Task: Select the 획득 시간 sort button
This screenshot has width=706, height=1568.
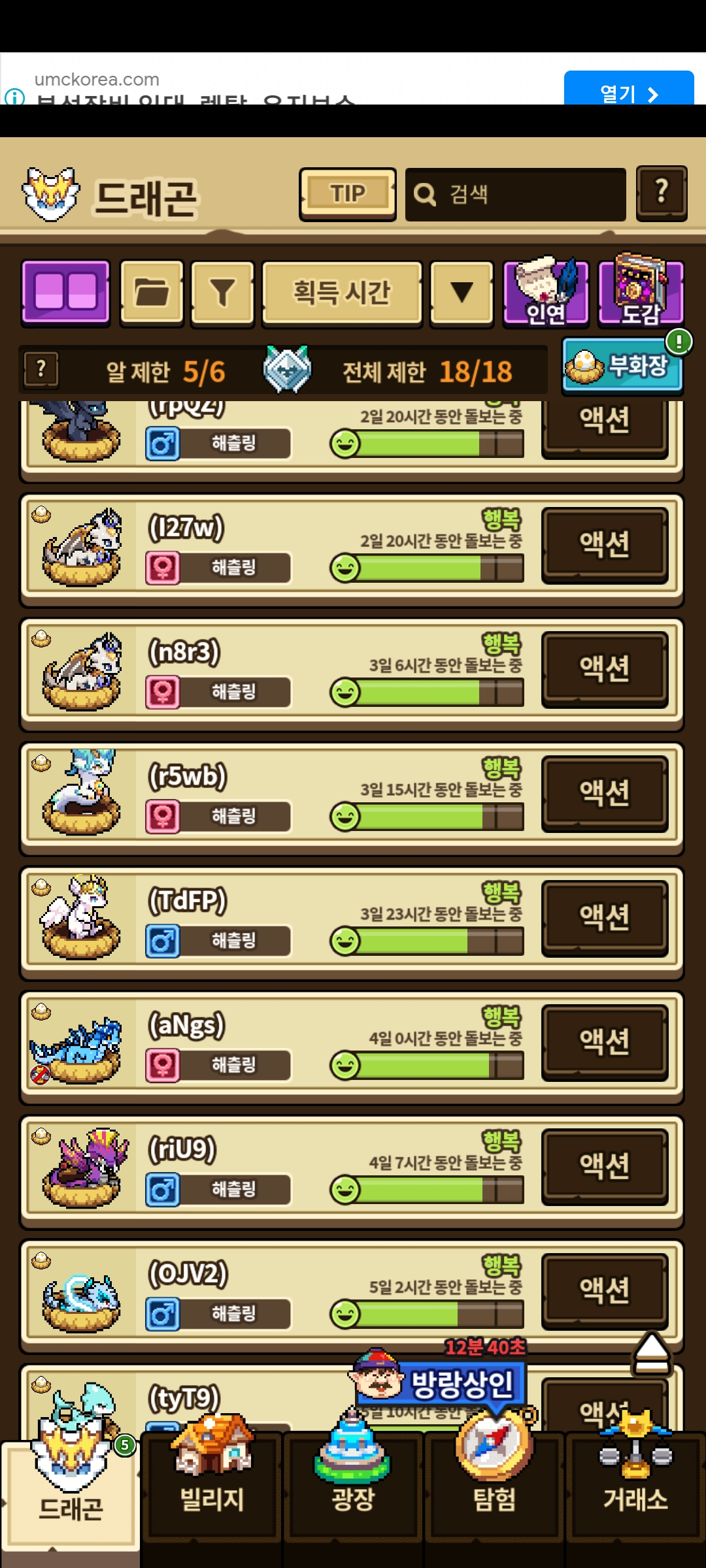Action: pos(341,292)
